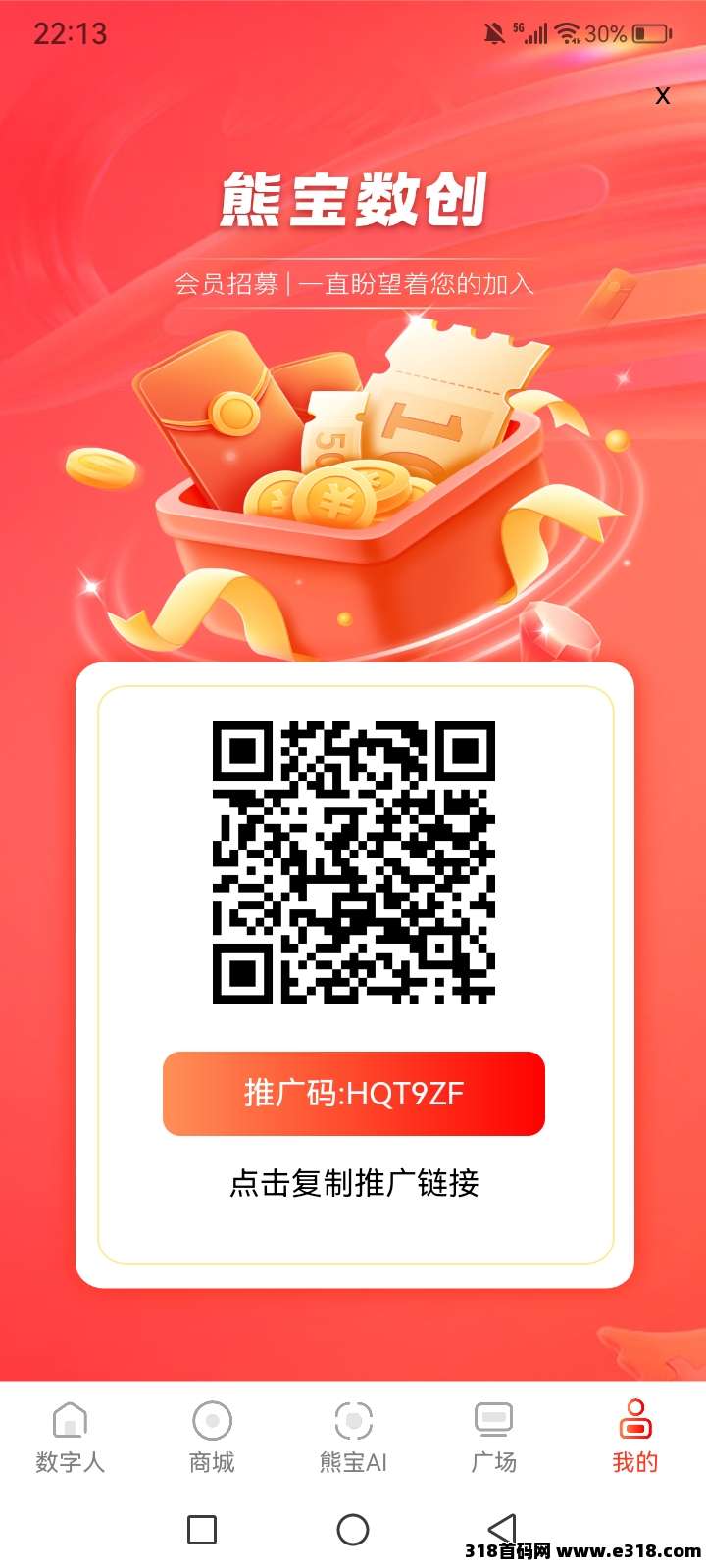706x1568 pixels.
Task: Close the promotion poster with the X
Action: click(663, 95)
